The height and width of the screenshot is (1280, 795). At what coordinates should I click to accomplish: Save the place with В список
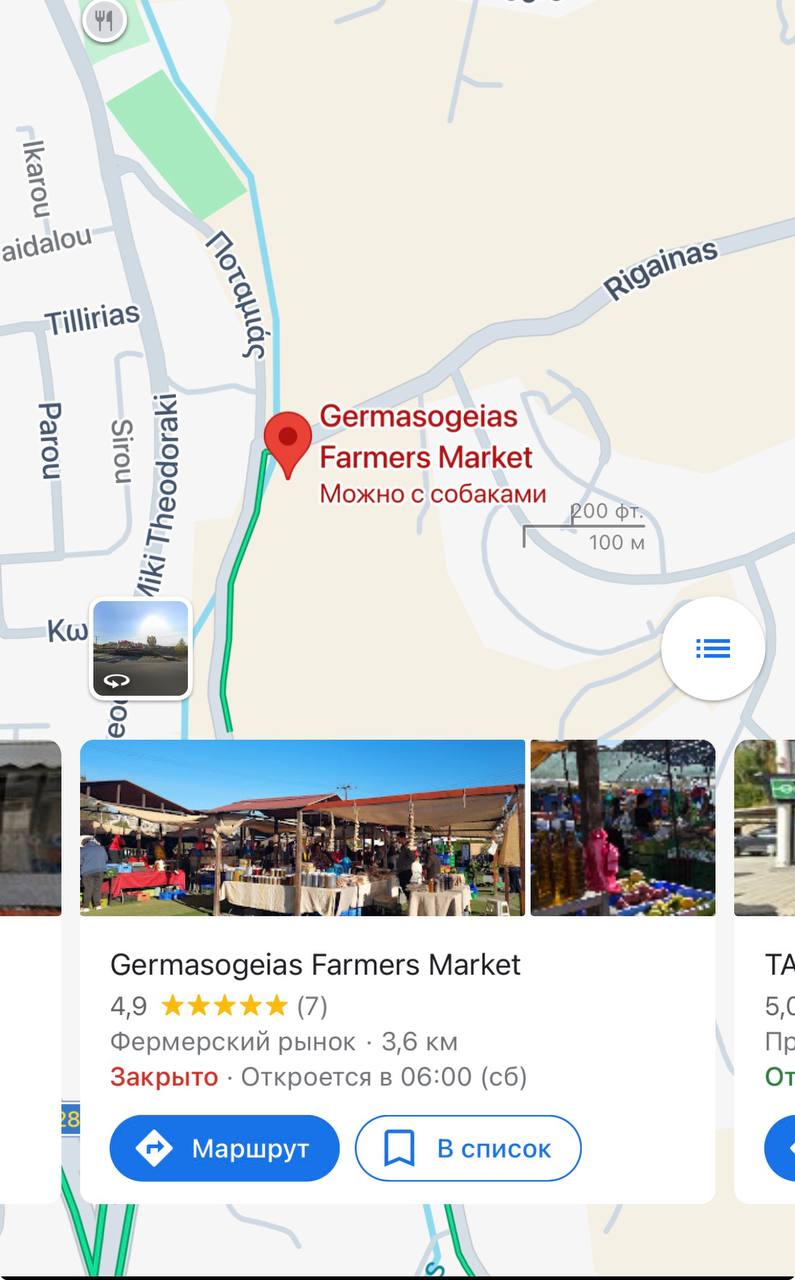click(x=468, y=1148)
